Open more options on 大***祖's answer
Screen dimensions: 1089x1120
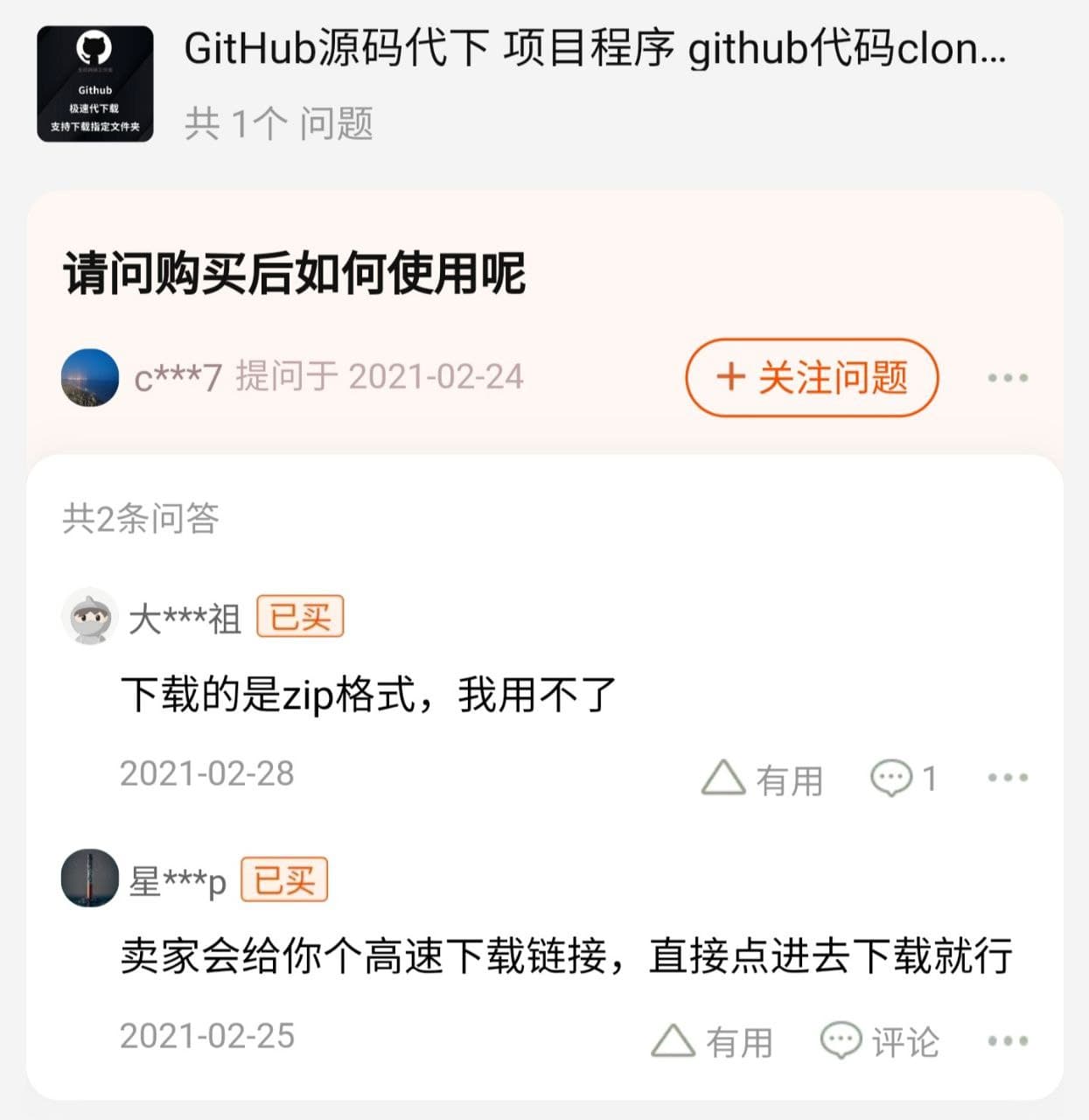click(x=1007, y=778)
